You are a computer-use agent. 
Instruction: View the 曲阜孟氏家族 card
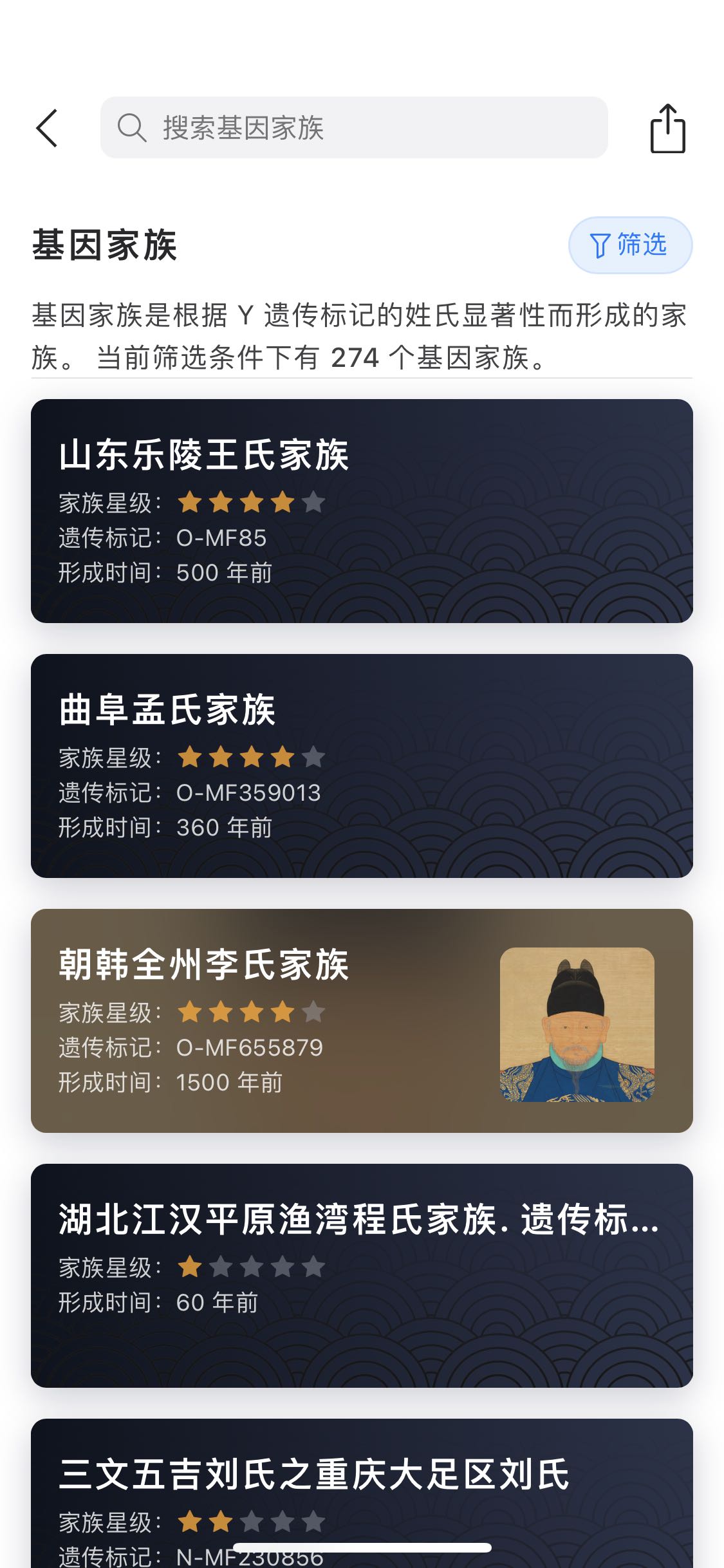362,765
